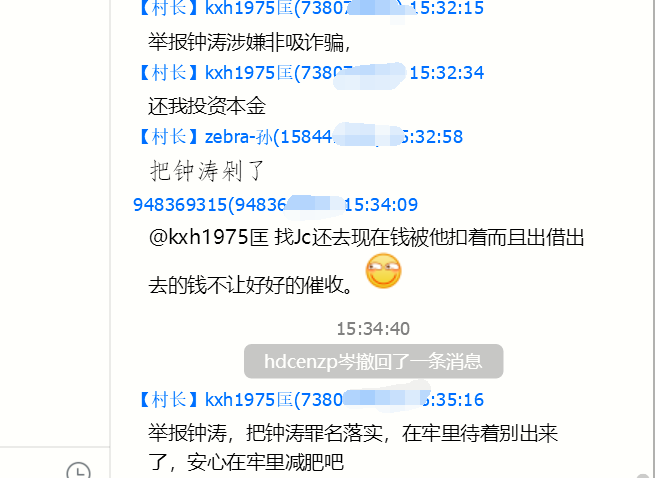Open zebra-孙's profile name
The width and height of the screenshot is (655, 478).
[238, 137]
